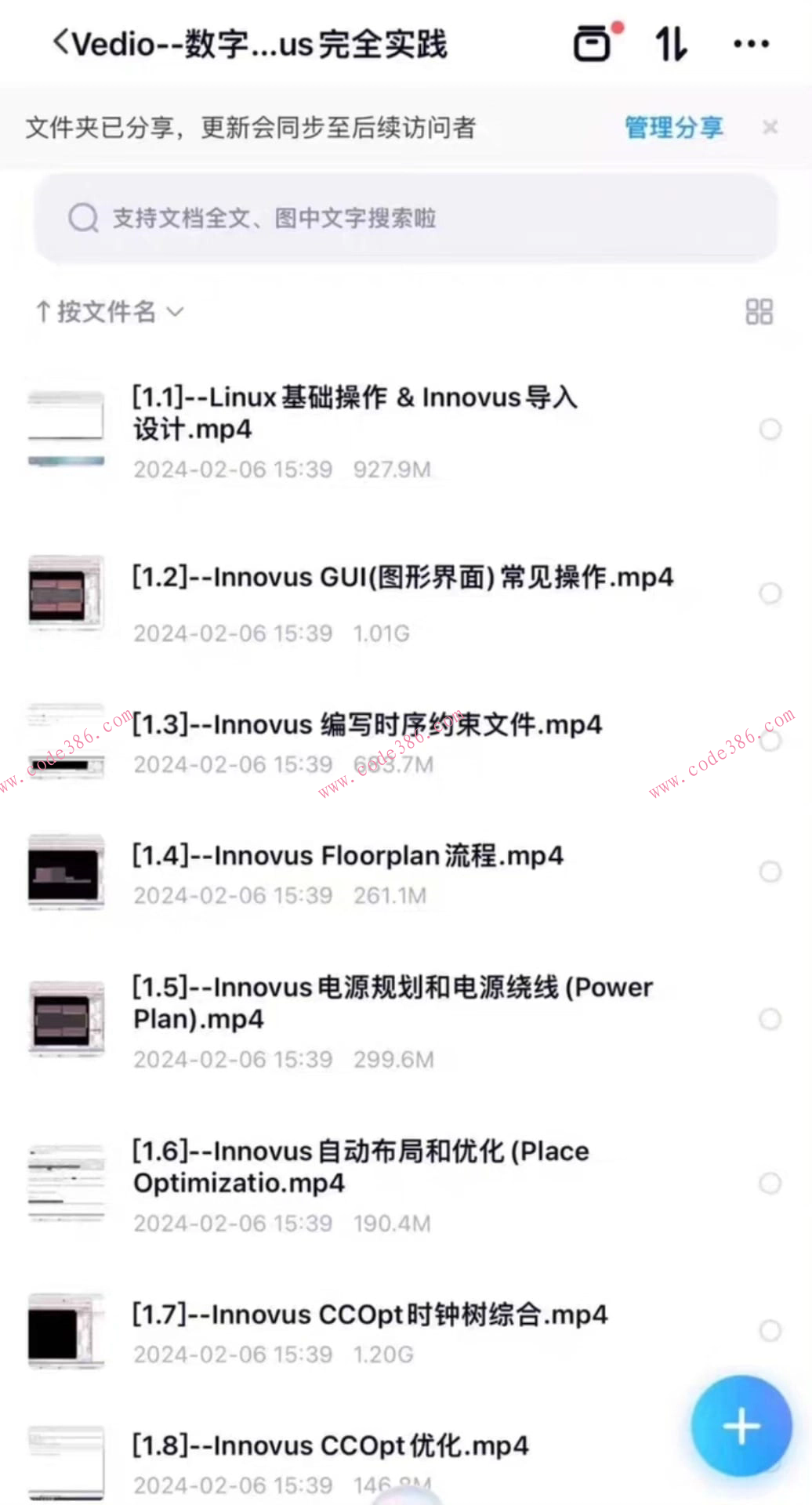Select the [1.2] Innovus GUI file
812x1505 pixels.
[770, 593]
